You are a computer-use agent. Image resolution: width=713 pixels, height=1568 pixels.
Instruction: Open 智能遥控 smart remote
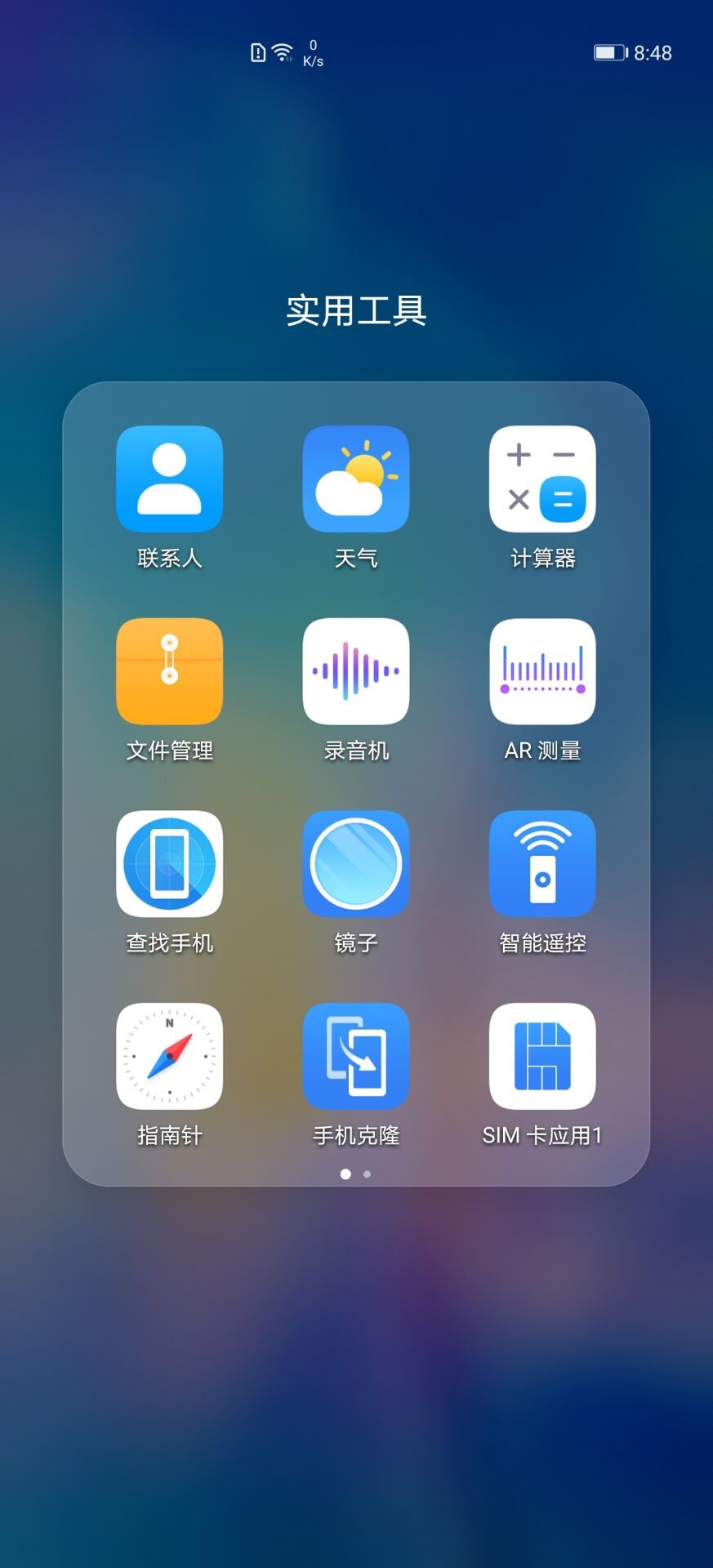pos(541,864)
